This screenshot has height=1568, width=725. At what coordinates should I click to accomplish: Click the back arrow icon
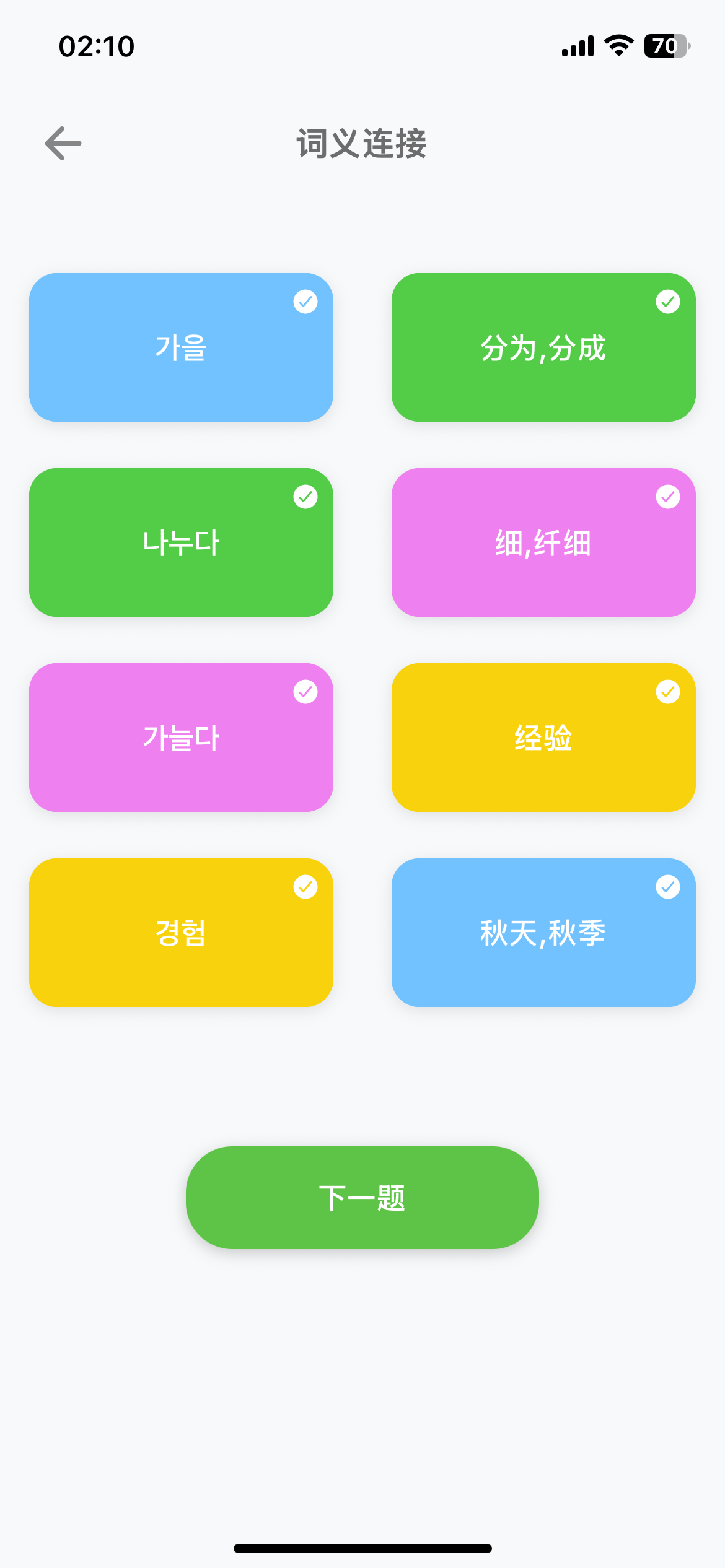(63, 142)
